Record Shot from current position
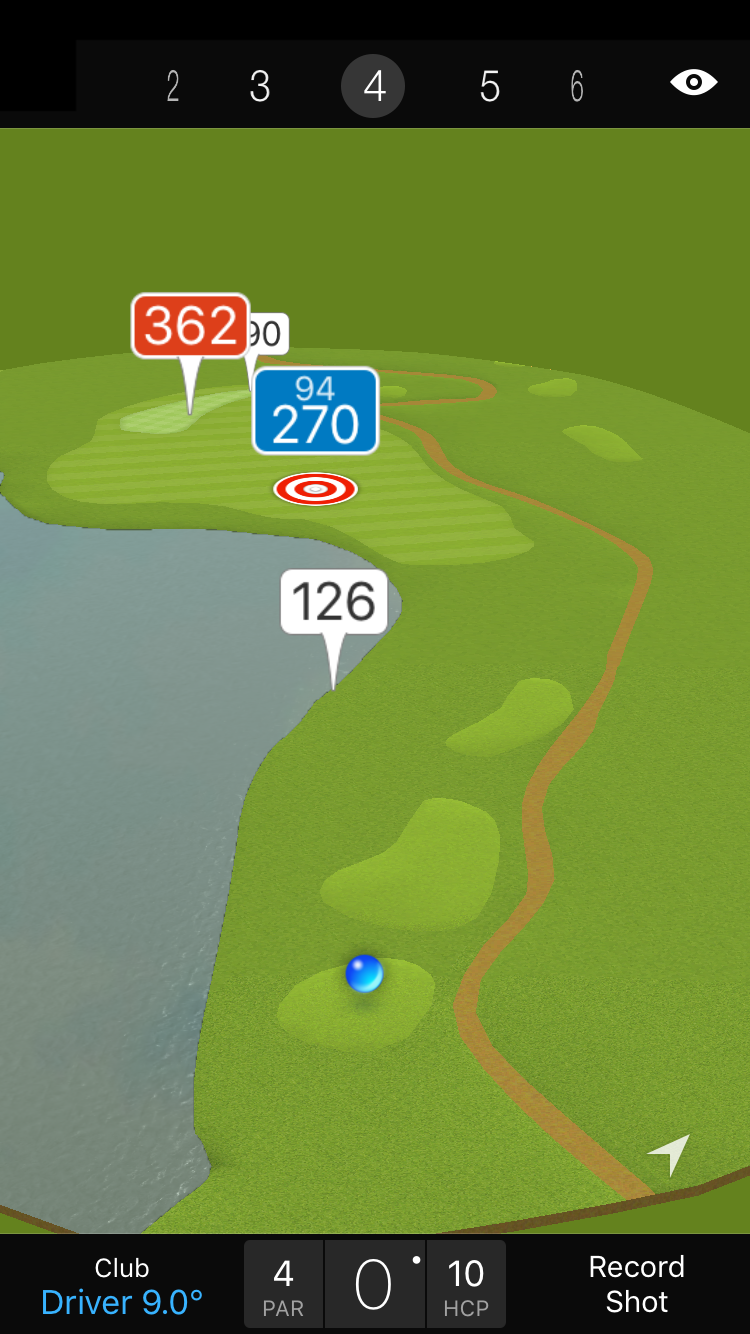Image resolution: width=750 pixels, height=1334 pixels. pos(636,1284)
